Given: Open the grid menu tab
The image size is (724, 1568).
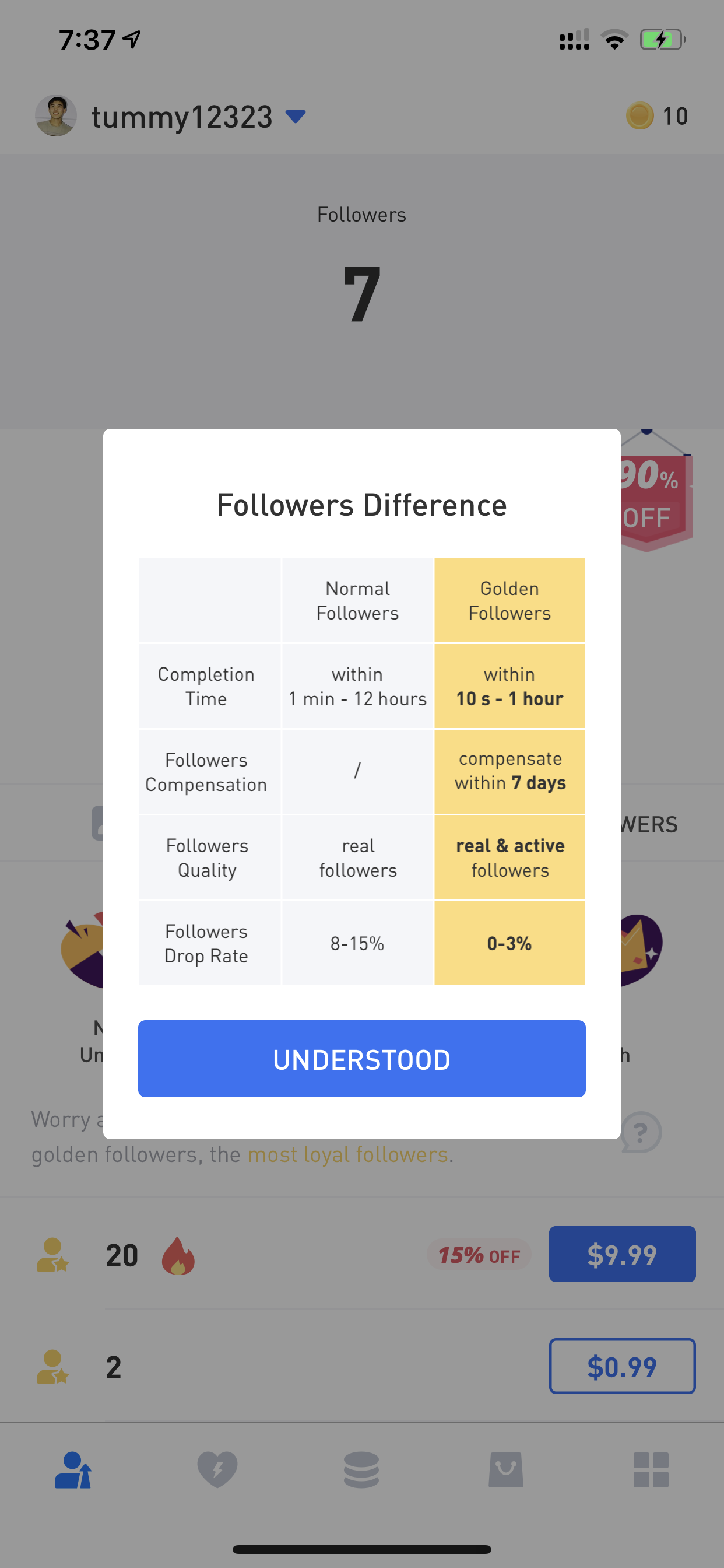Looking at the screenshot, I should 651,1470.
